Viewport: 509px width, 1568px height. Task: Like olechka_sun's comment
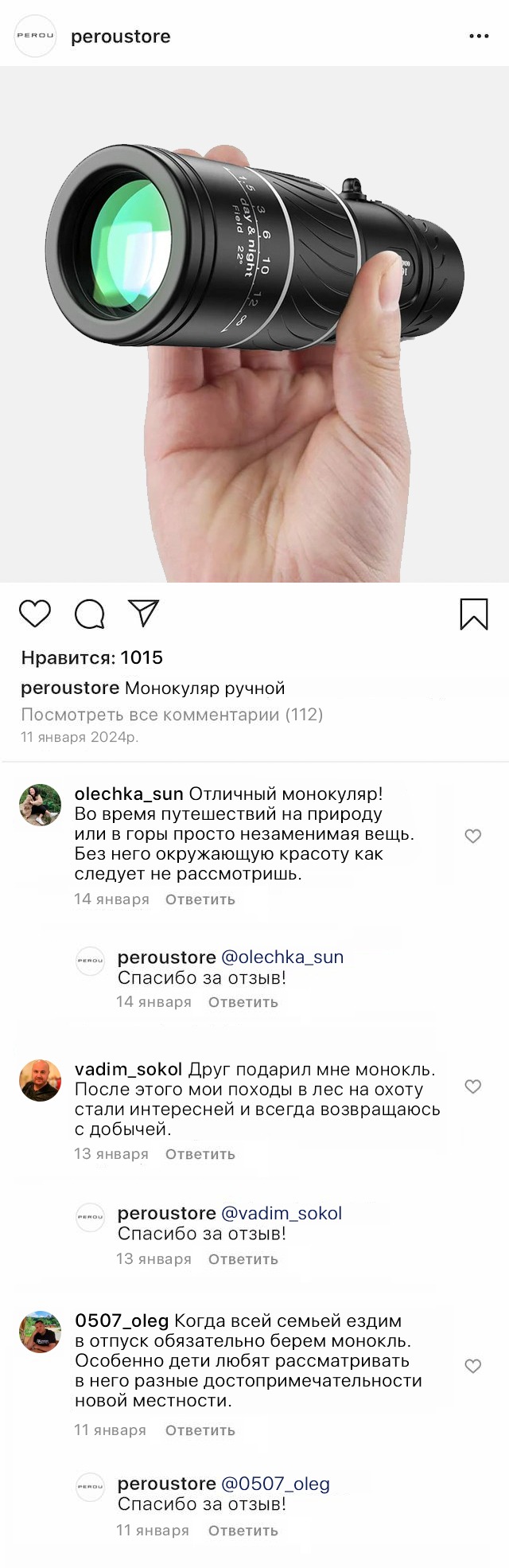pos(473,837)
